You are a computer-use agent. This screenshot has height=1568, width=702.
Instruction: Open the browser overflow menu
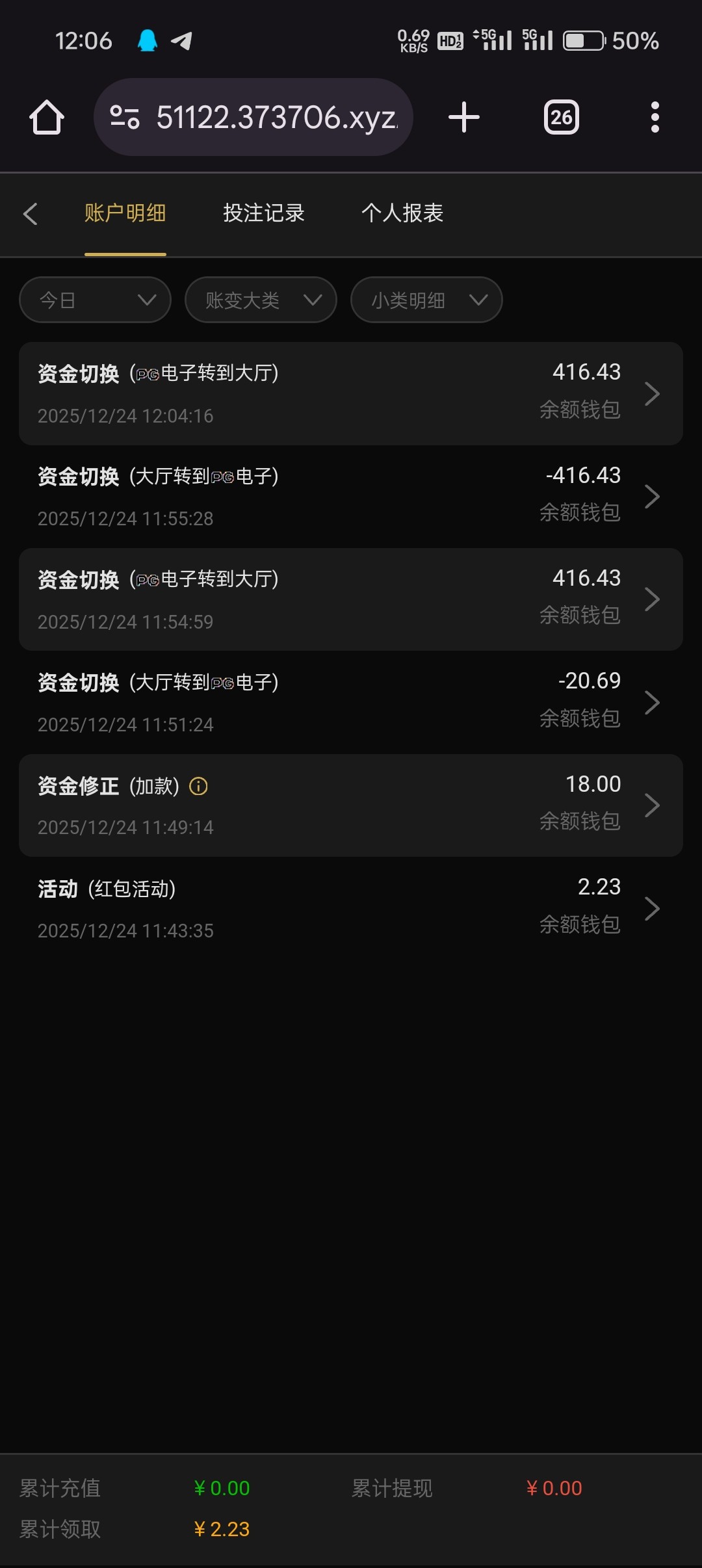655,118
